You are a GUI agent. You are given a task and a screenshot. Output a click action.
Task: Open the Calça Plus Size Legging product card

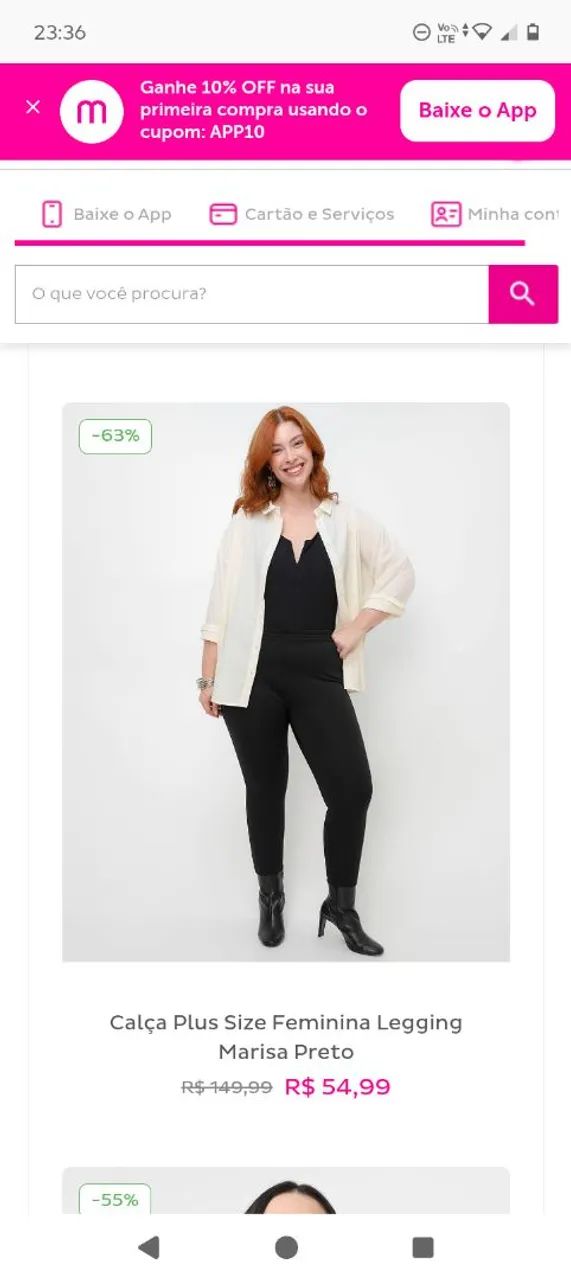click(286, 750)
